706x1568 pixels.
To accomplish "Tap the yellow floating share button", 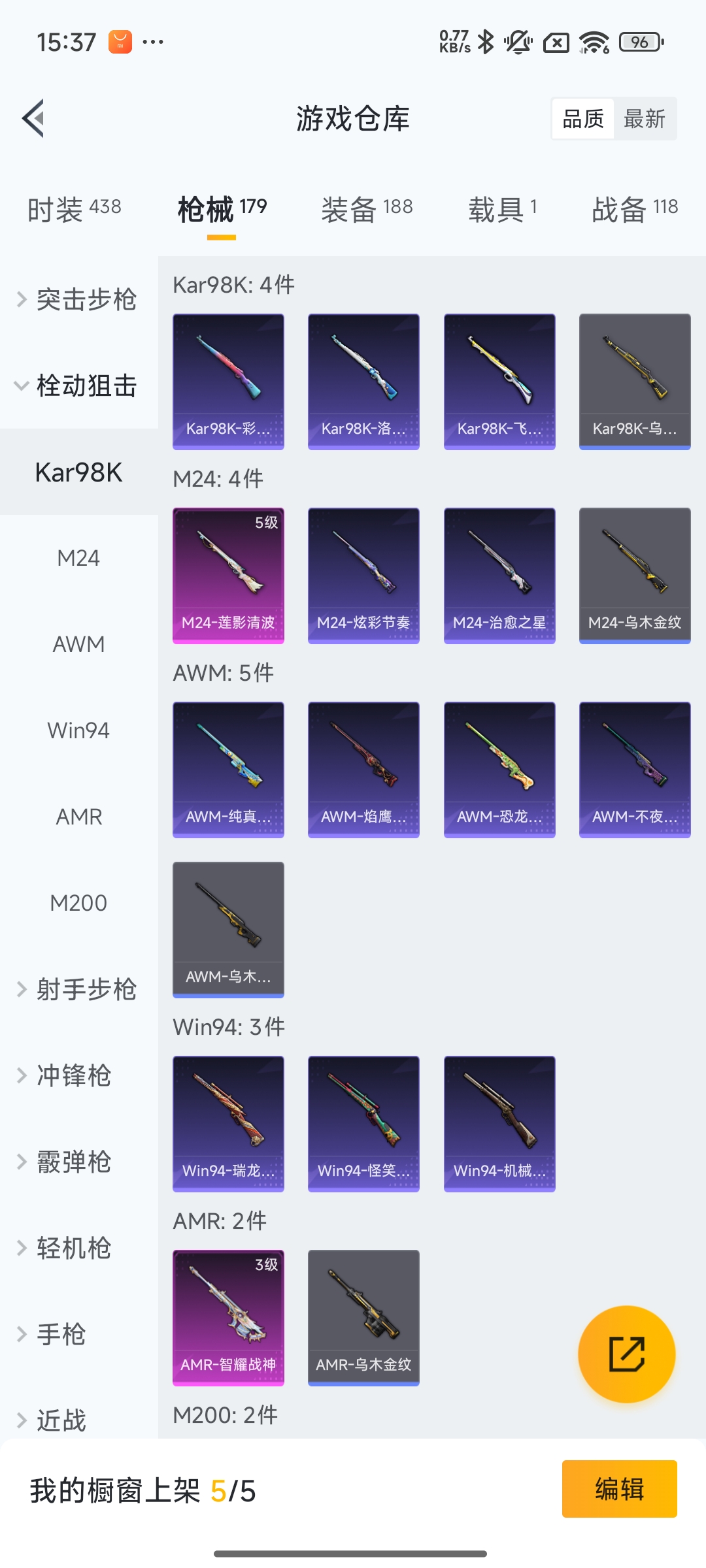I will pyautogui.click(x=626, y=1354).
